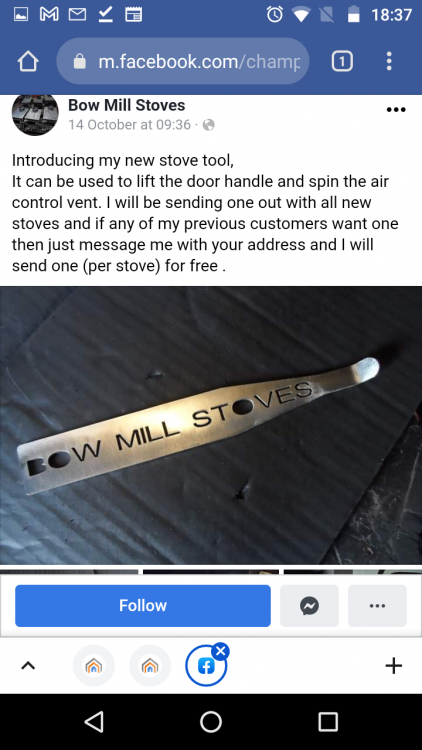Viewport: 422px width, 750px height.
Task: View the Bow Mill Stoves tool photo
Action: (x=211, y=425)
